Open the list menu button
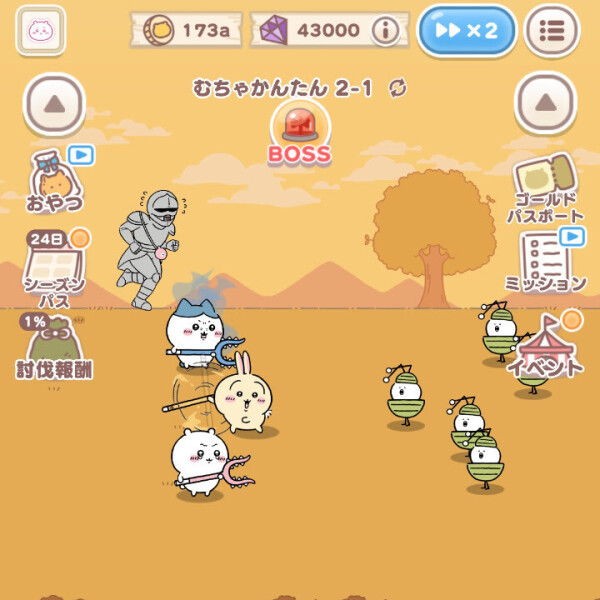 [x=553, y=30]
